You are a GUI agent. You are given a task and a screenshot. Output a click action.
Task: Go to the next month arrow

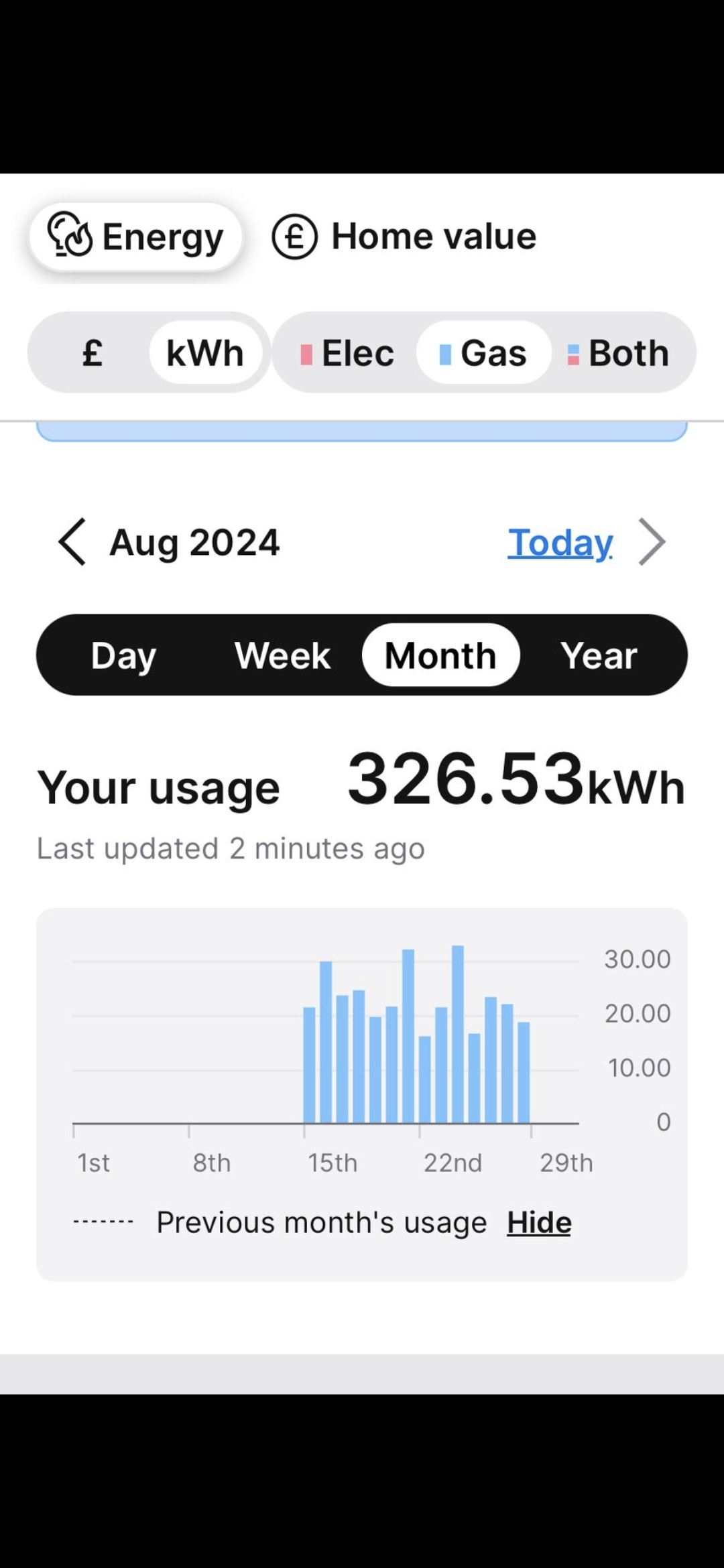[x=652, y=541]
